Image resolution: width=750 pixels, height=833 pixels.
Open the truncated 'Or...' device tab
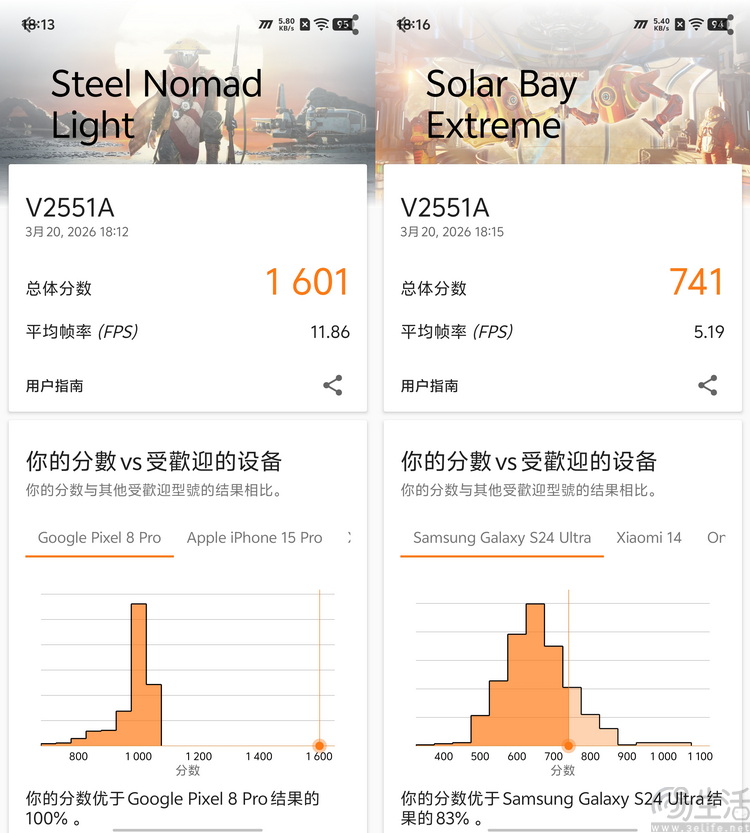[x=716, y=537]
